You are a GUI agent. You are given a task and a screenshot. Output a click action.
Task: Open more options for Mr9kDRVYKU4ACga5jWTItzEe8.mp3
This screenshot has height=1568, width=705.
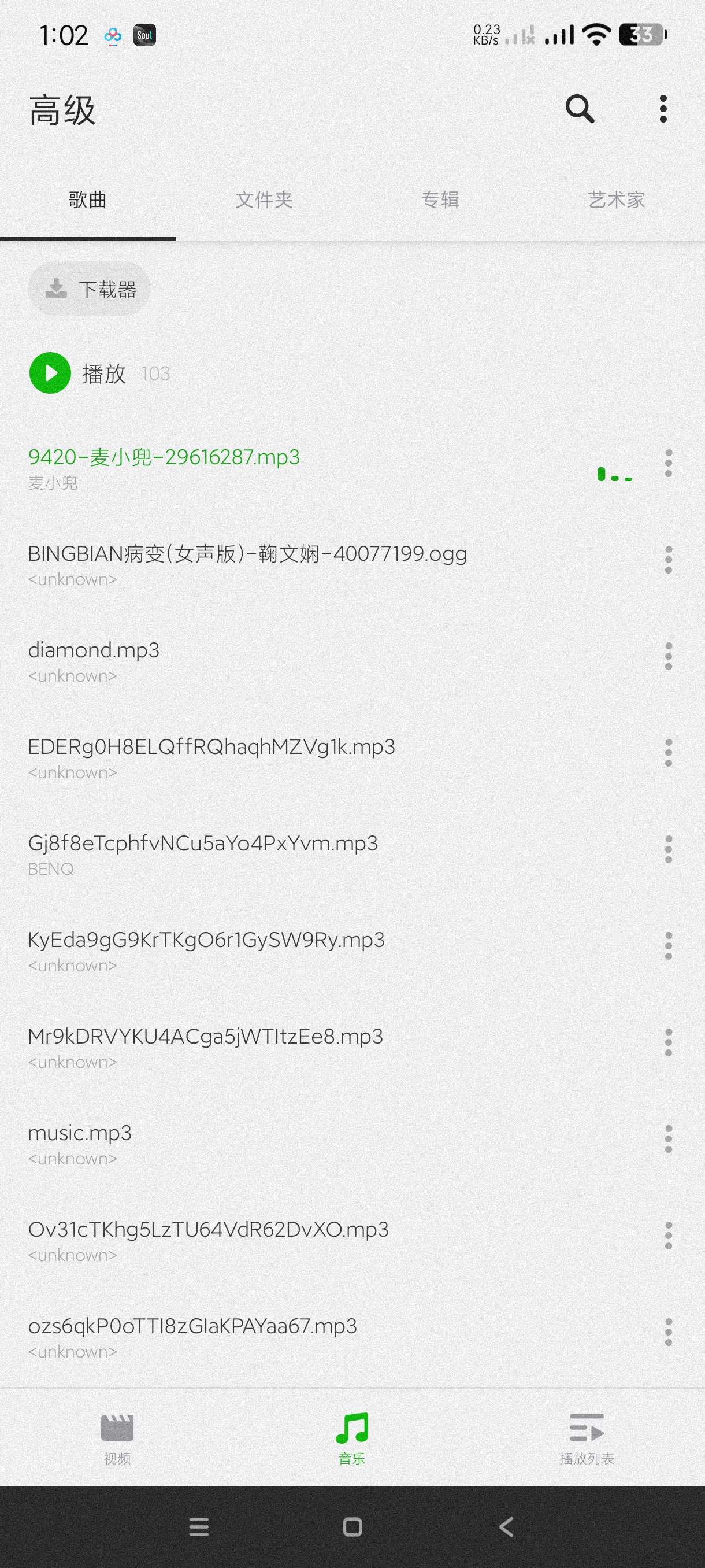pos(669,1042)
